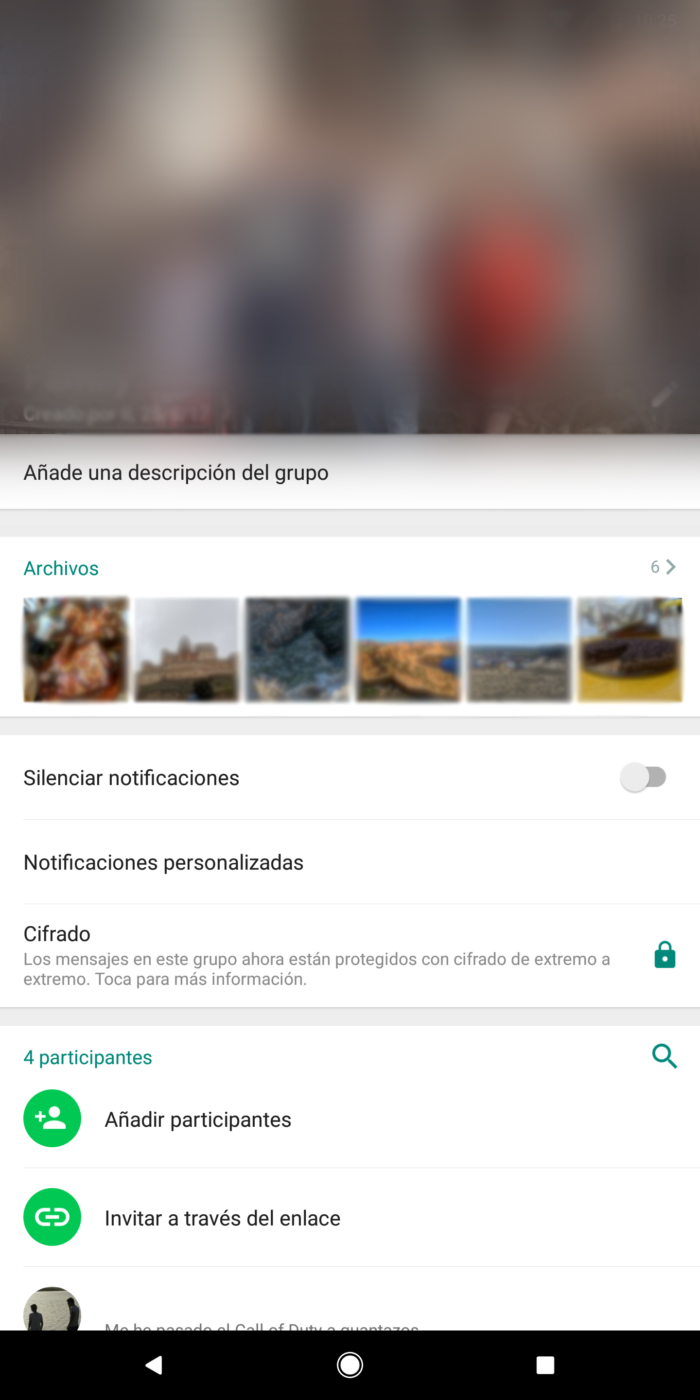Return to the home screen
Screen dimensions: 700x1400
350,1365
